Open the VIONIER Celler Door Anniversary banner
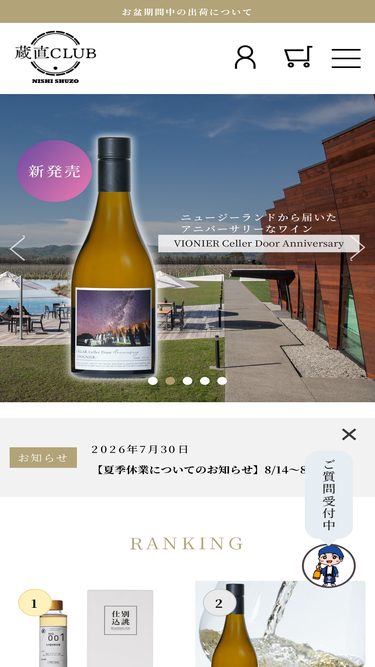 [188, 248]
